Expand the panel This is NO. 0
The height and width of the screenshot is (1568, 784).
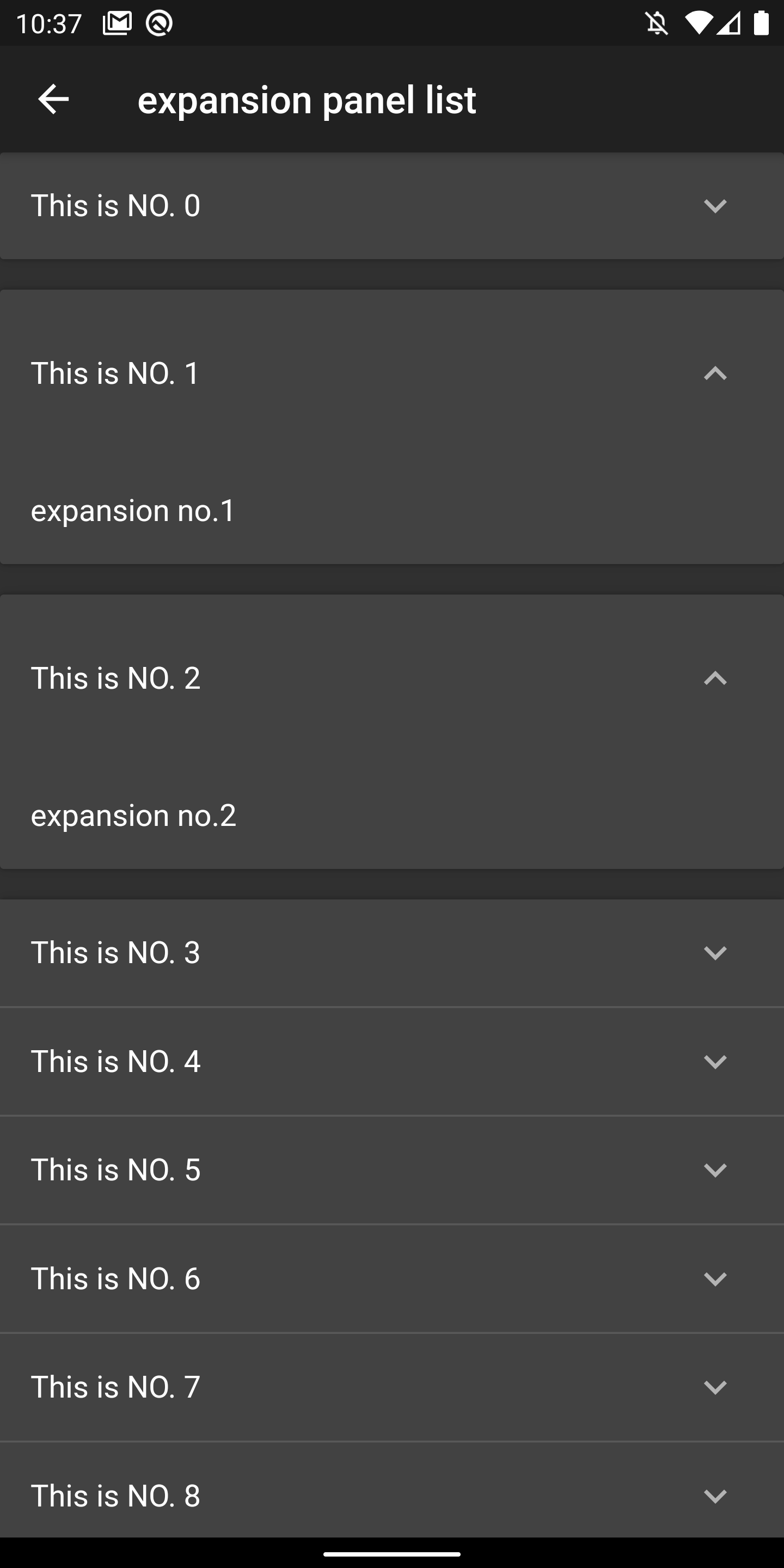pos(715,206)
